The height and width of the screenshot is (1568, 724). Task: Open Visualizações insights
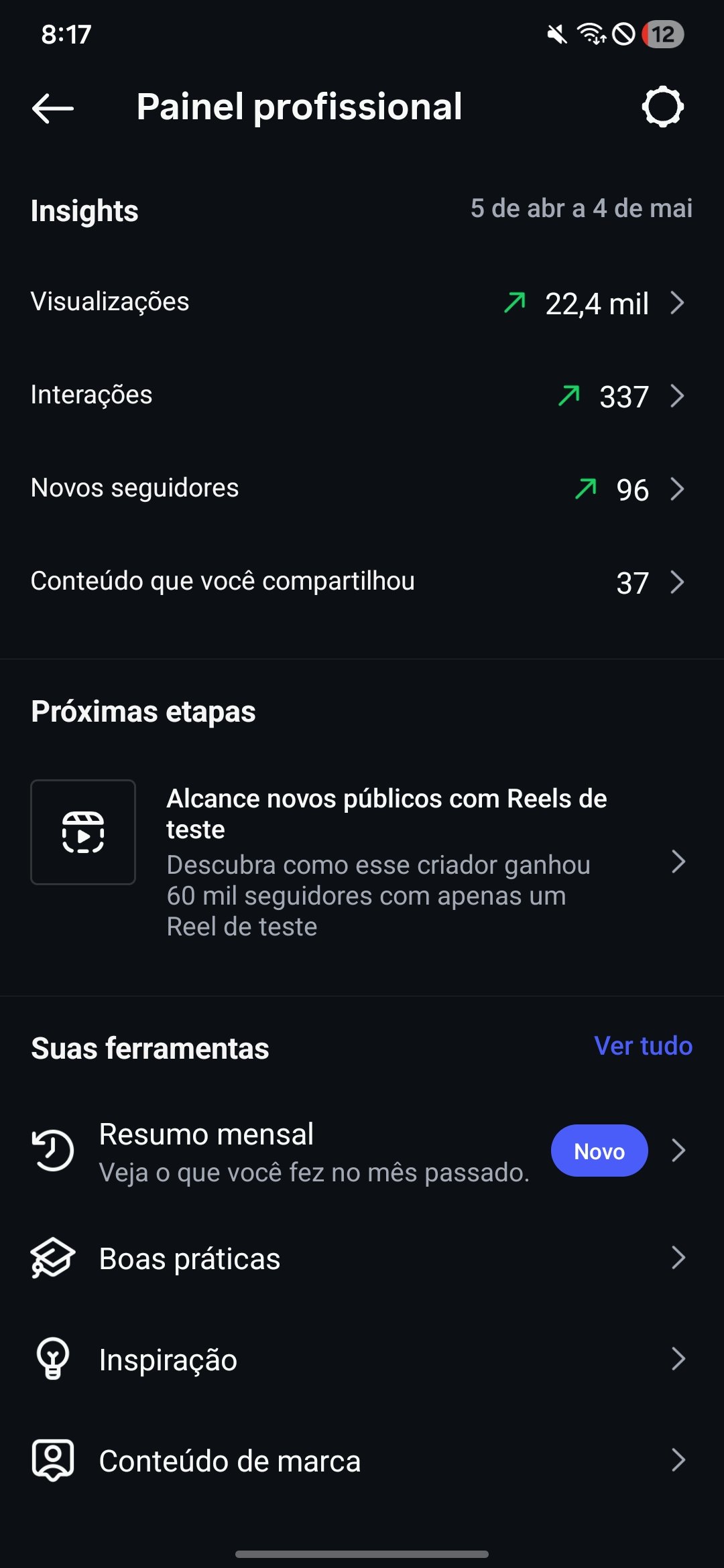(362, 302)
